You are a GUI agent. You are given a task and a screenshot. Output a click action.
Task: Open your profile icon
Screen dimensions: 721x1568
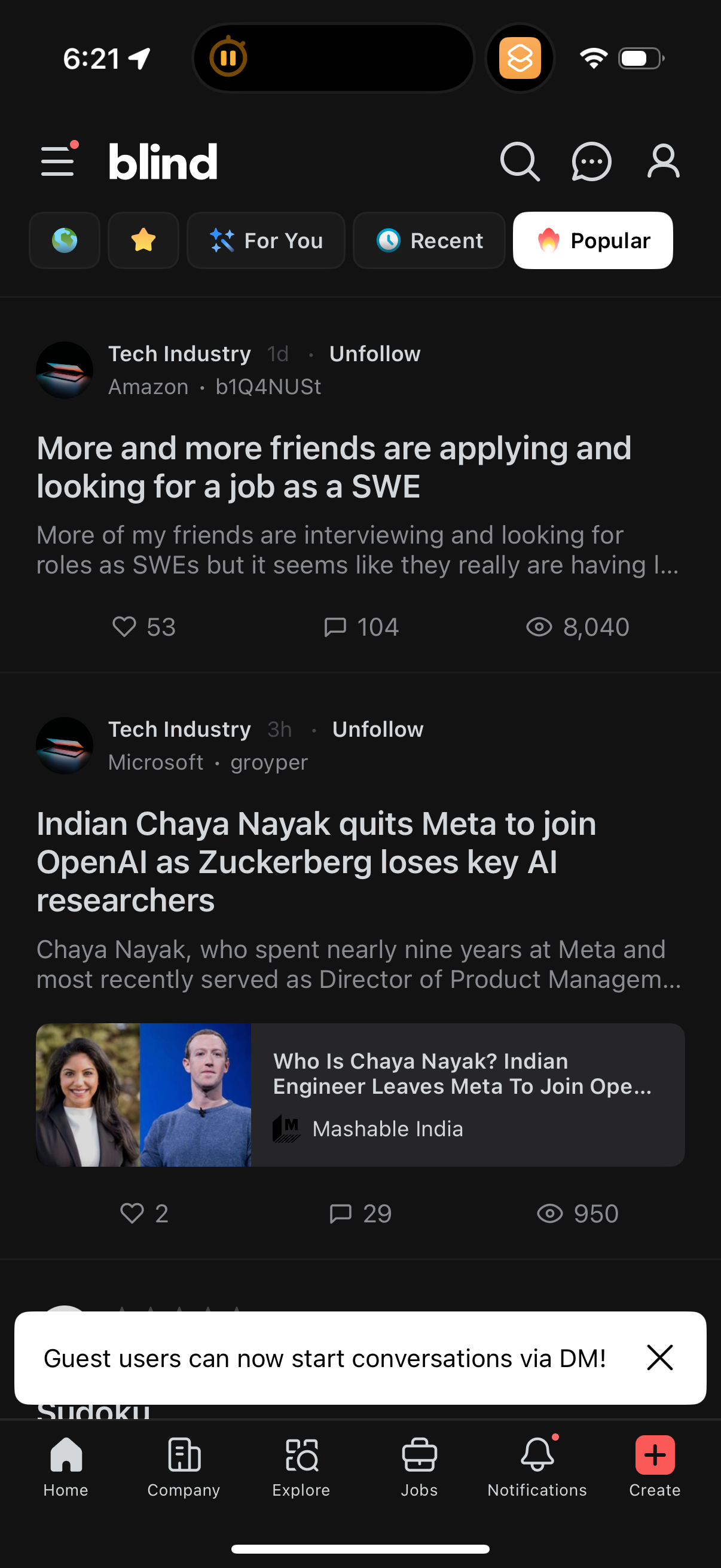pyautogui.click(x=662, y=161)
